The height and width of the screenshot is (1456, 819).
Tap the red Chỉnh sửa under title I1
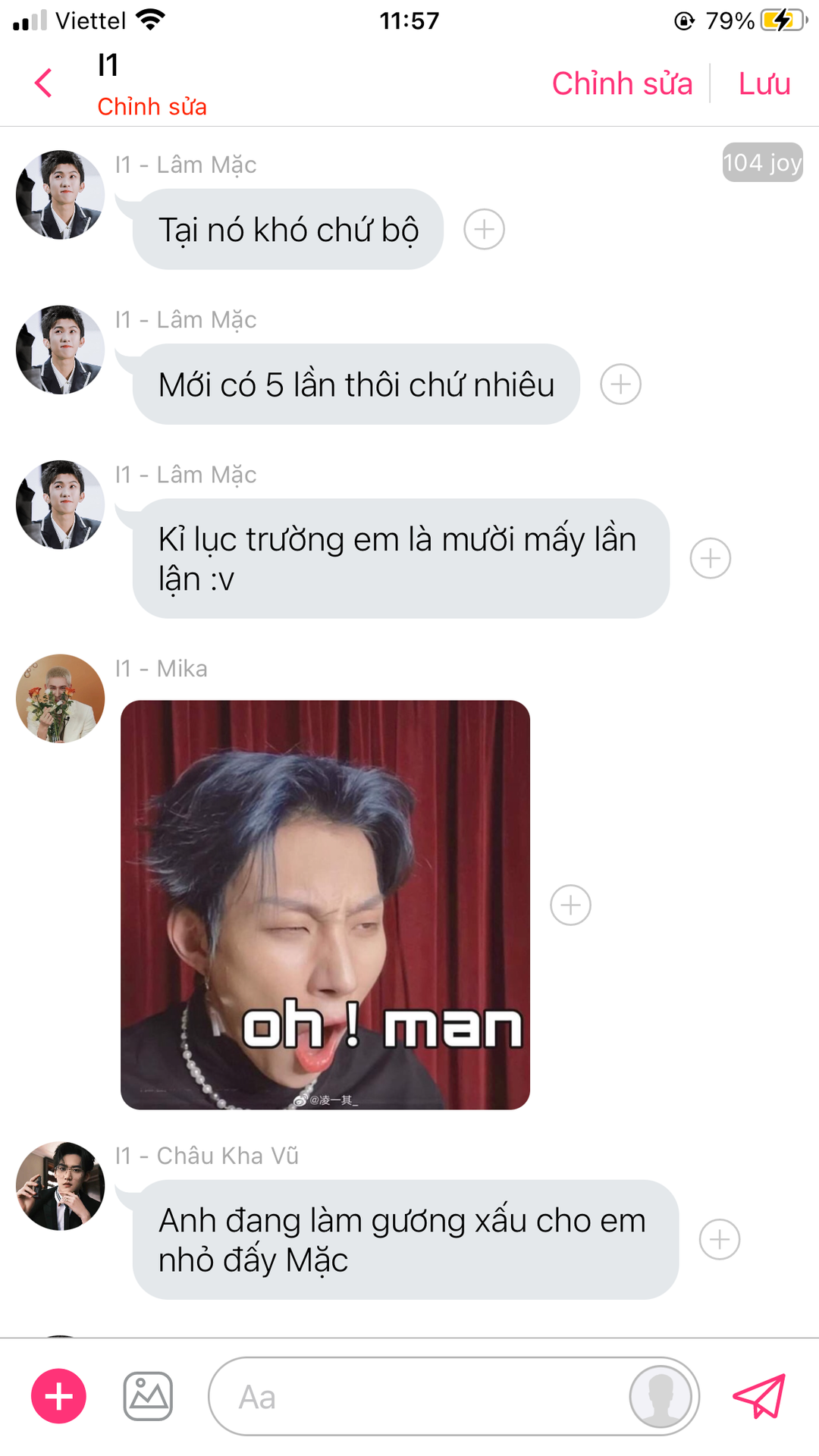click(x=152, y=107)
